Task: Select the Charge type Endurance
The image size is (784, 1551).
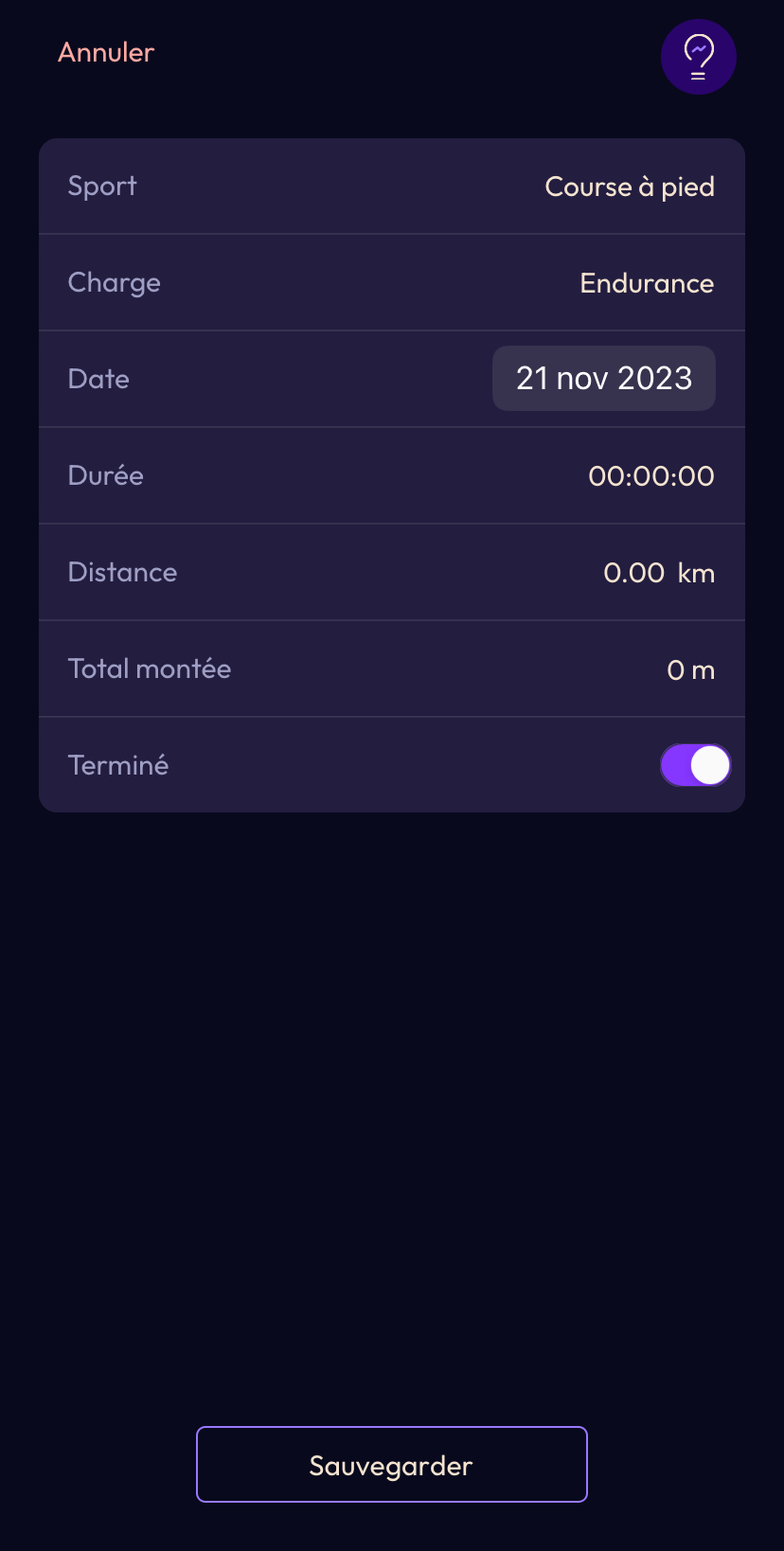Action: point(646,284)
